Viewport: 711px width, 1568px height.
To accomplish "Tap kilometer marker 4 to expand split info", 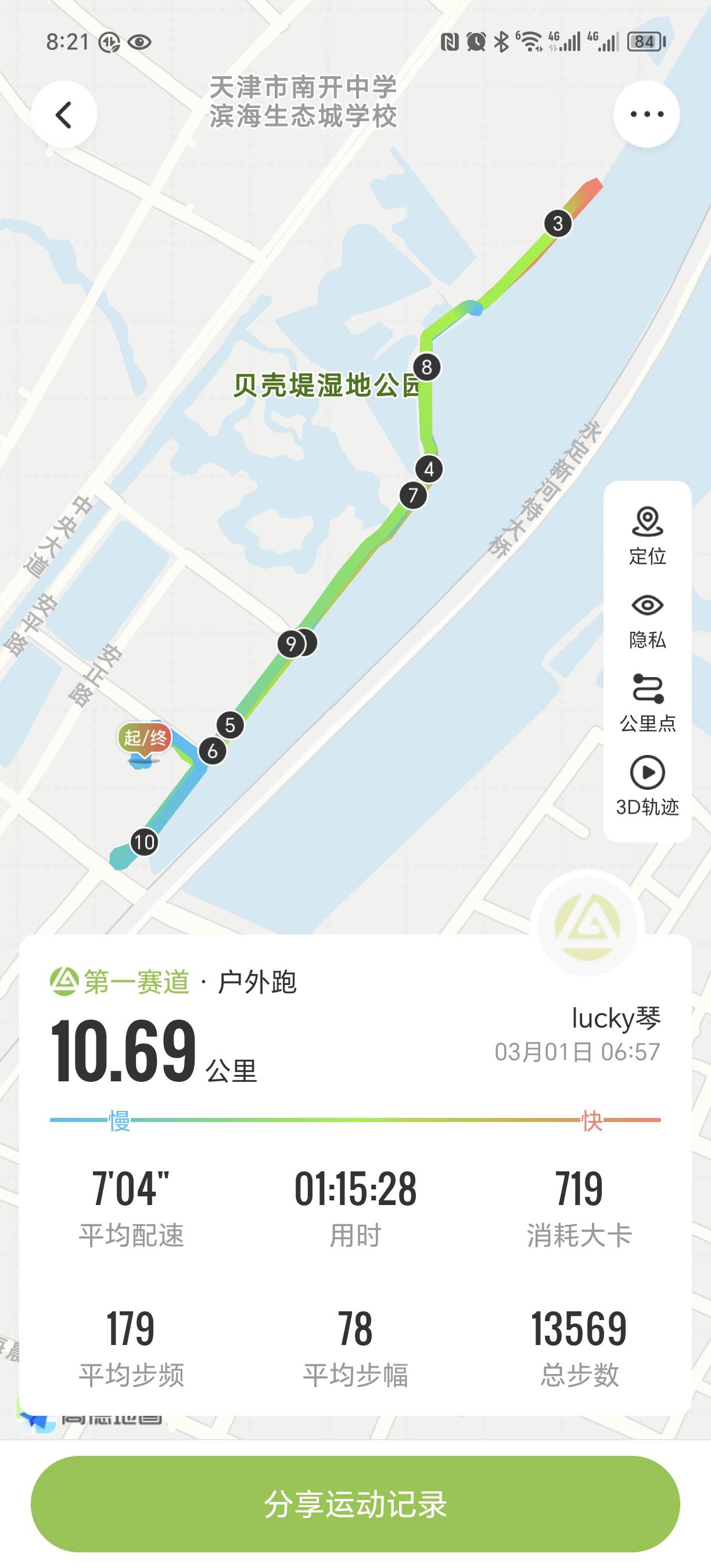I will pos(429,467).
